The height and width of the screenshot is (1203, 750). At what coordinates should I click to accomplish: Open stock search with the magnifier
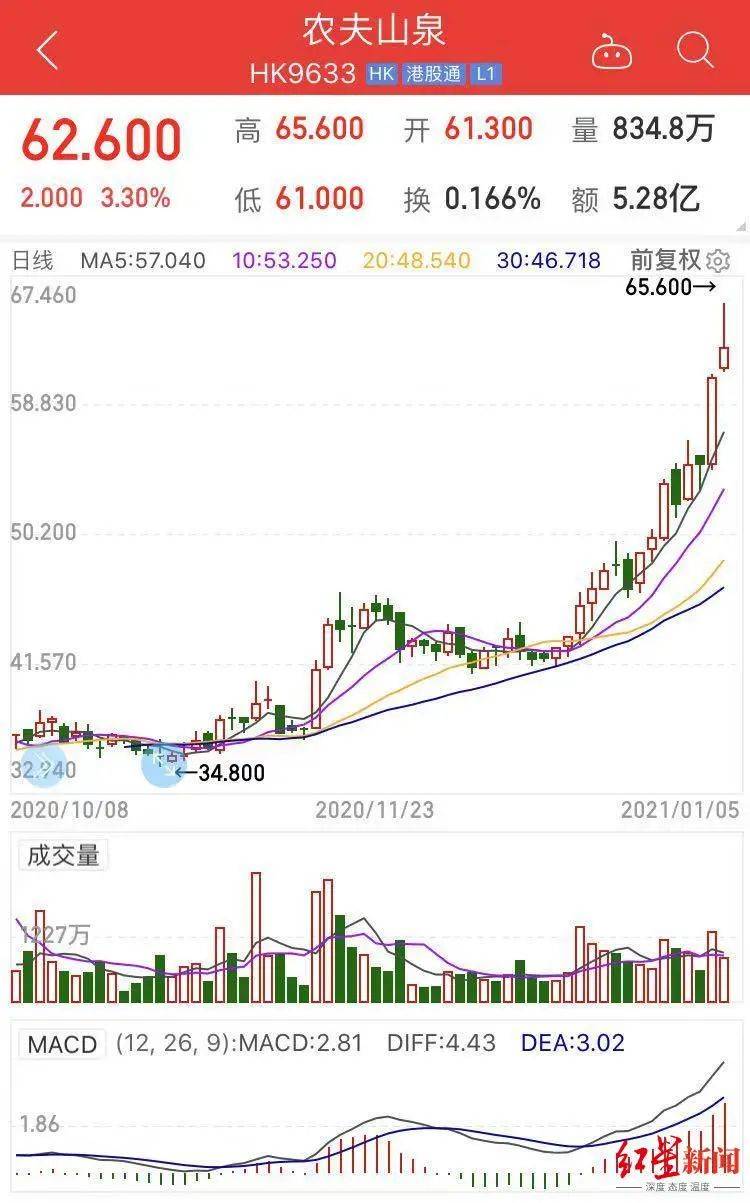(694, 49)
